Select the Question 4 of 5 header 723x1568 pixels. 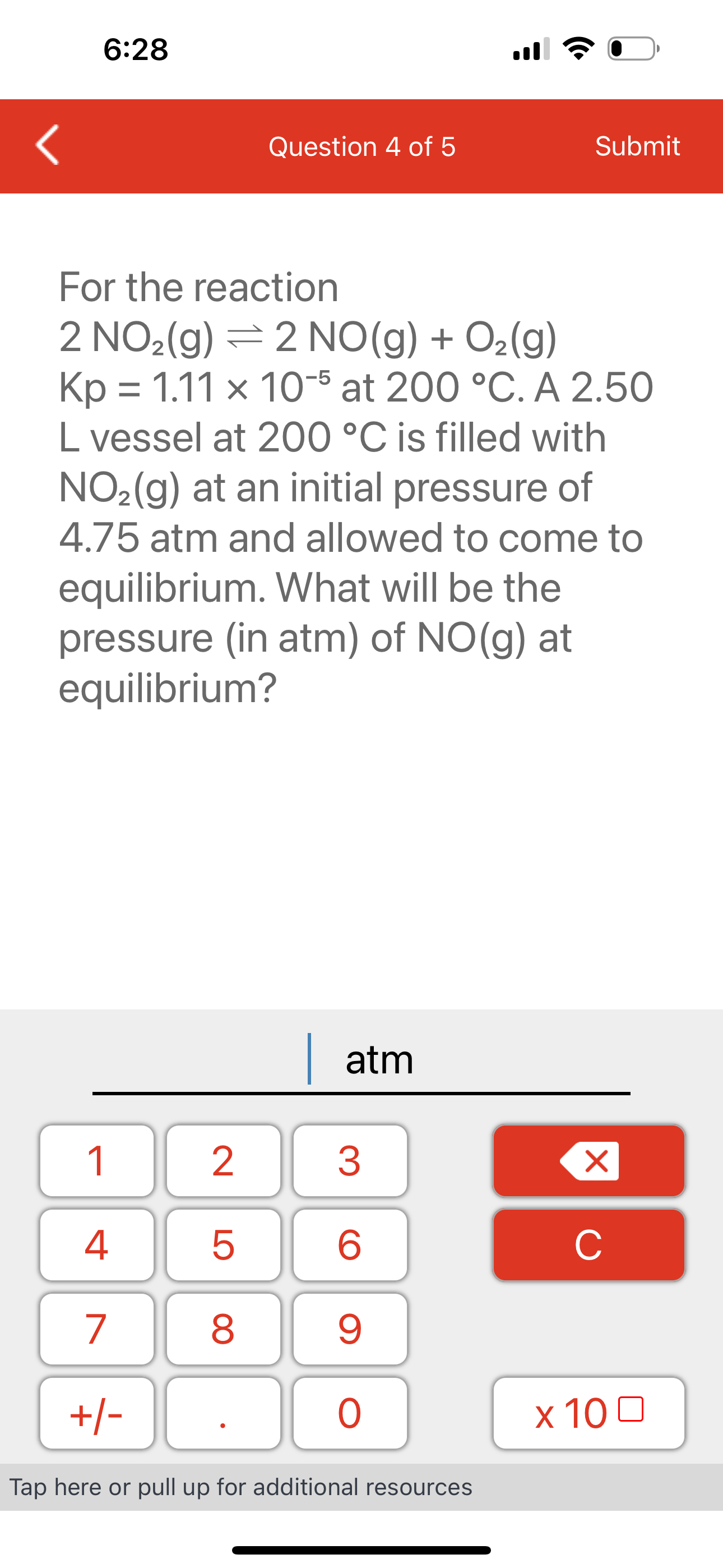click(x=361, y=146)
